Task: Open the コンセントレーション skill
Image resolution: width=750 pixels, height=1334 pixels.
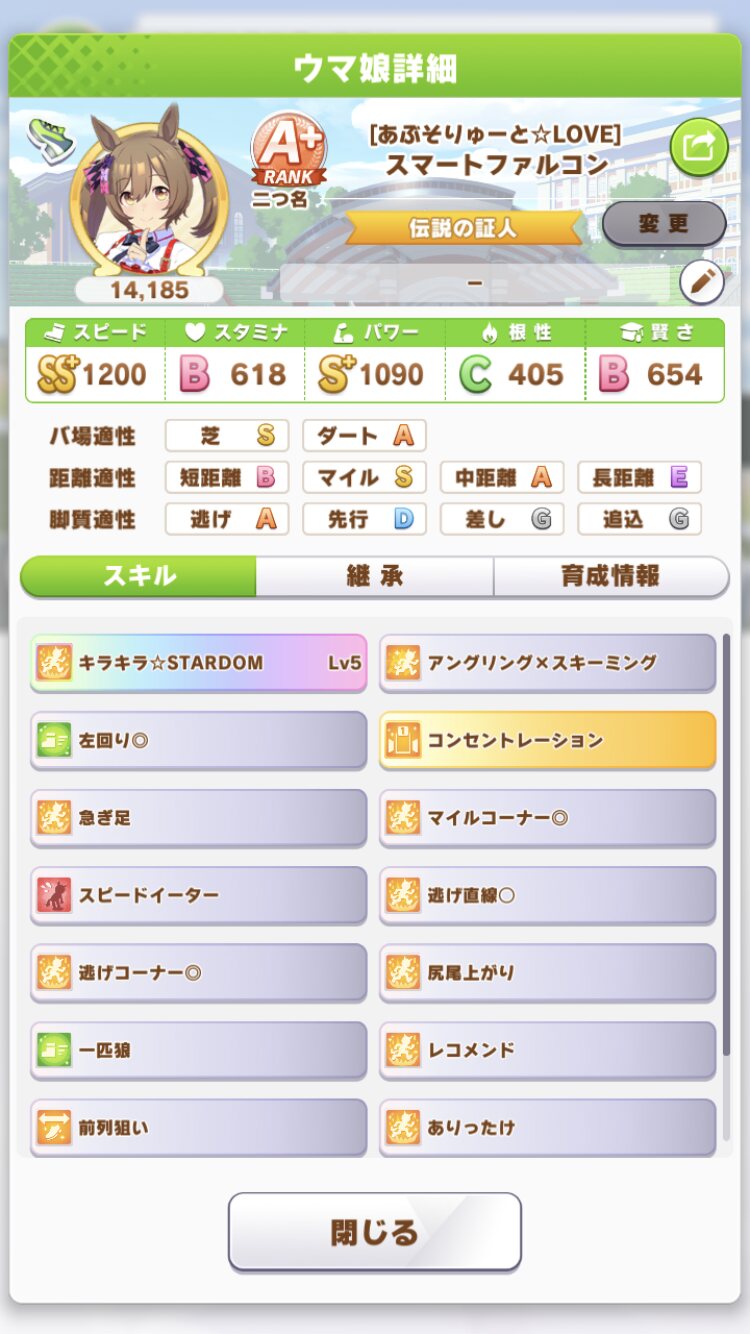Action: [547, 740]
